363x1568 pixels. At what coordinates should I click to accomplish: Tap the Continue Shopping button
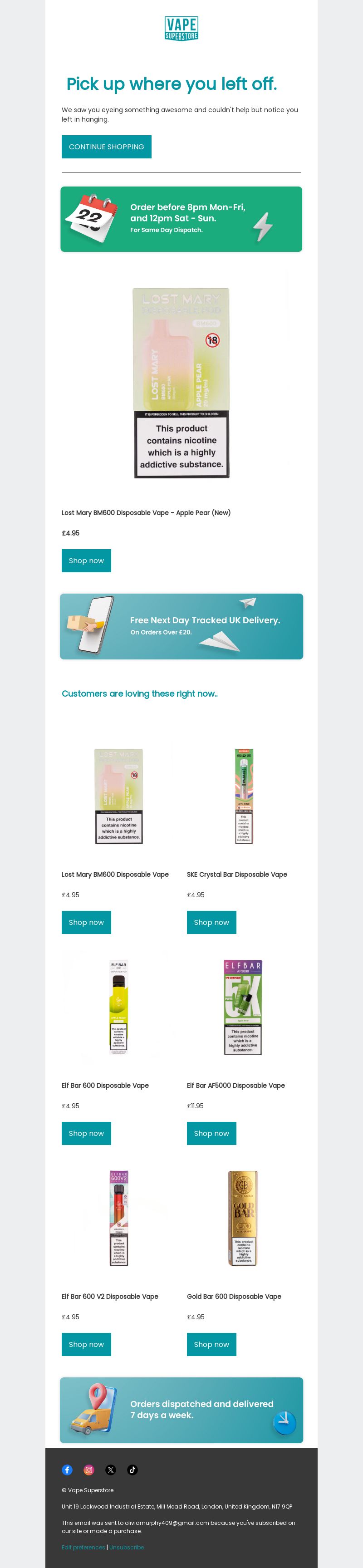point(106,147)
